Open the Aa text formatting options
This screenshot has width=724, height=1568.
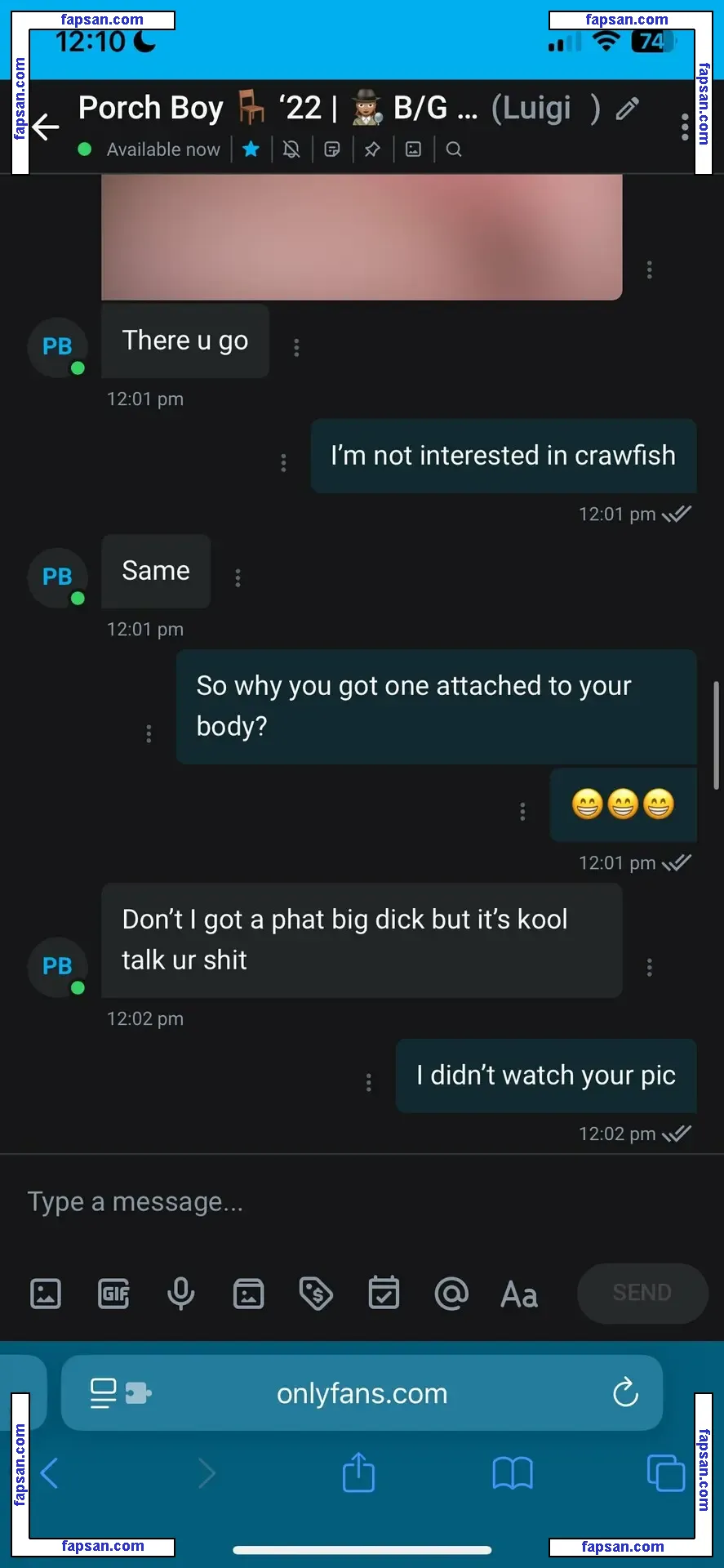coord(519,1294)
